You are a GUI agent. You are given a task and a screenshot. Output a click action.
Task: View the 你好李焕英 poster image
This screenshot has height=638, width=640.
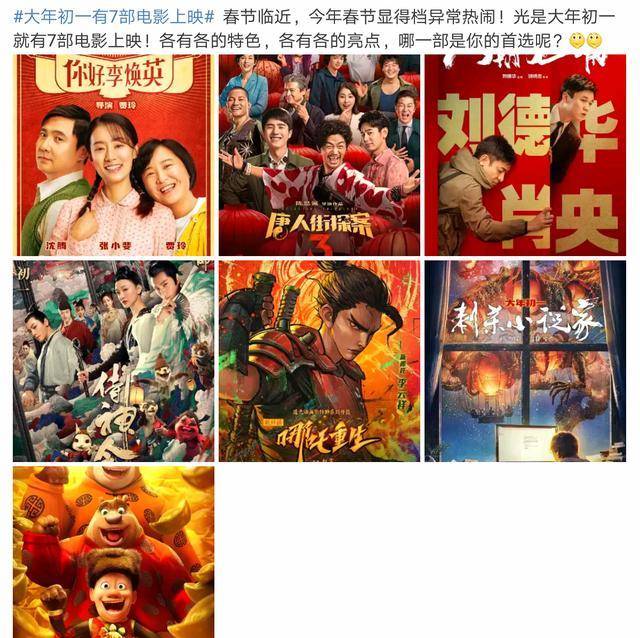pos(113,155)
